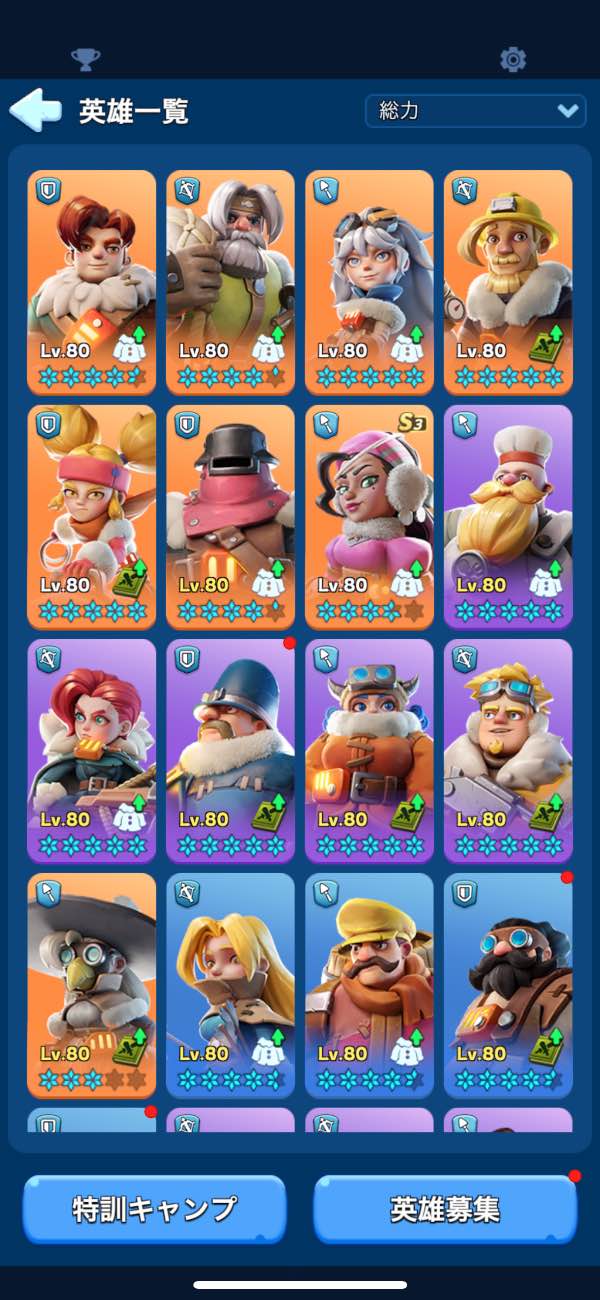Viewport: 600px width, 1300px height.
Task: Open the plague doctor mask hero
Action: coord(92,985)
